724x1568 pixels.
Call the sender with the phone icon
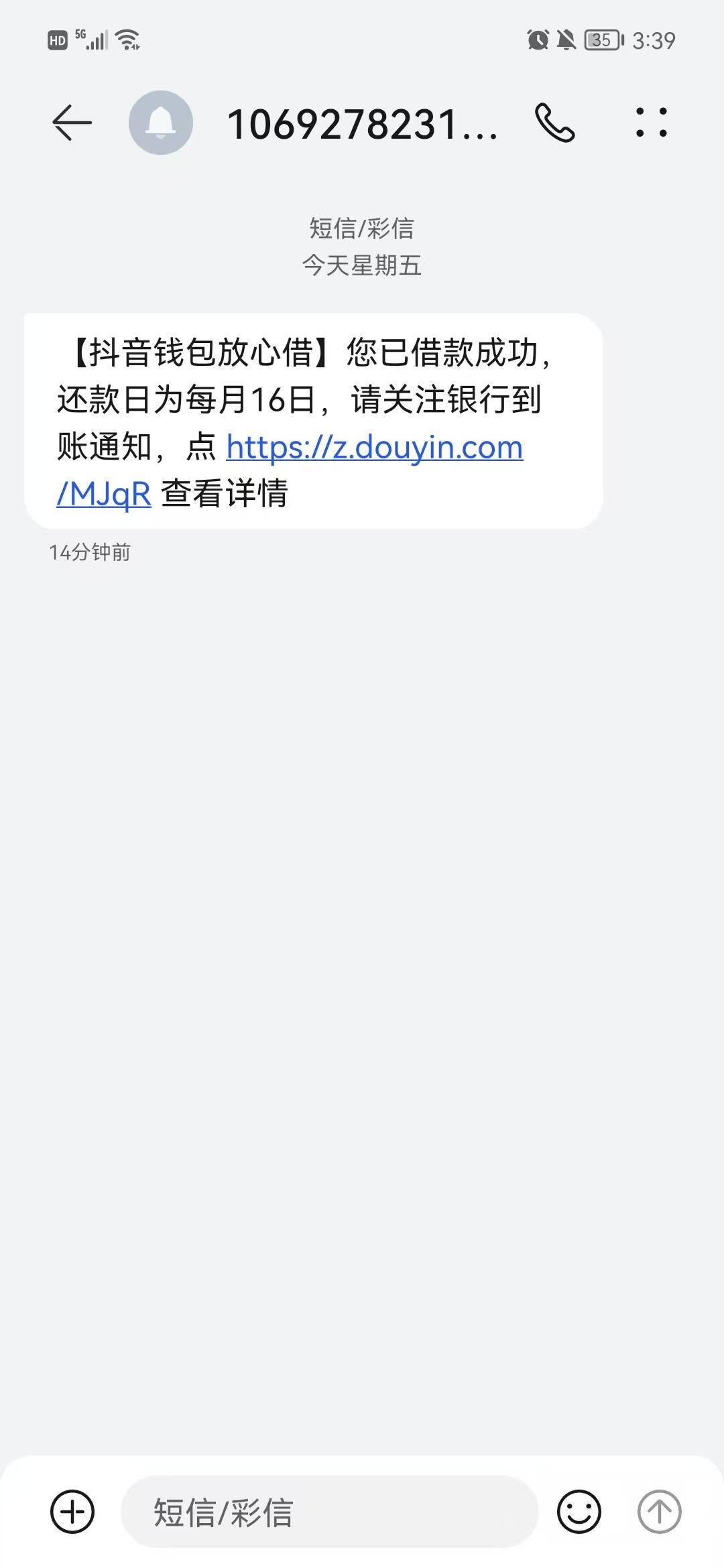click(555, 123)
